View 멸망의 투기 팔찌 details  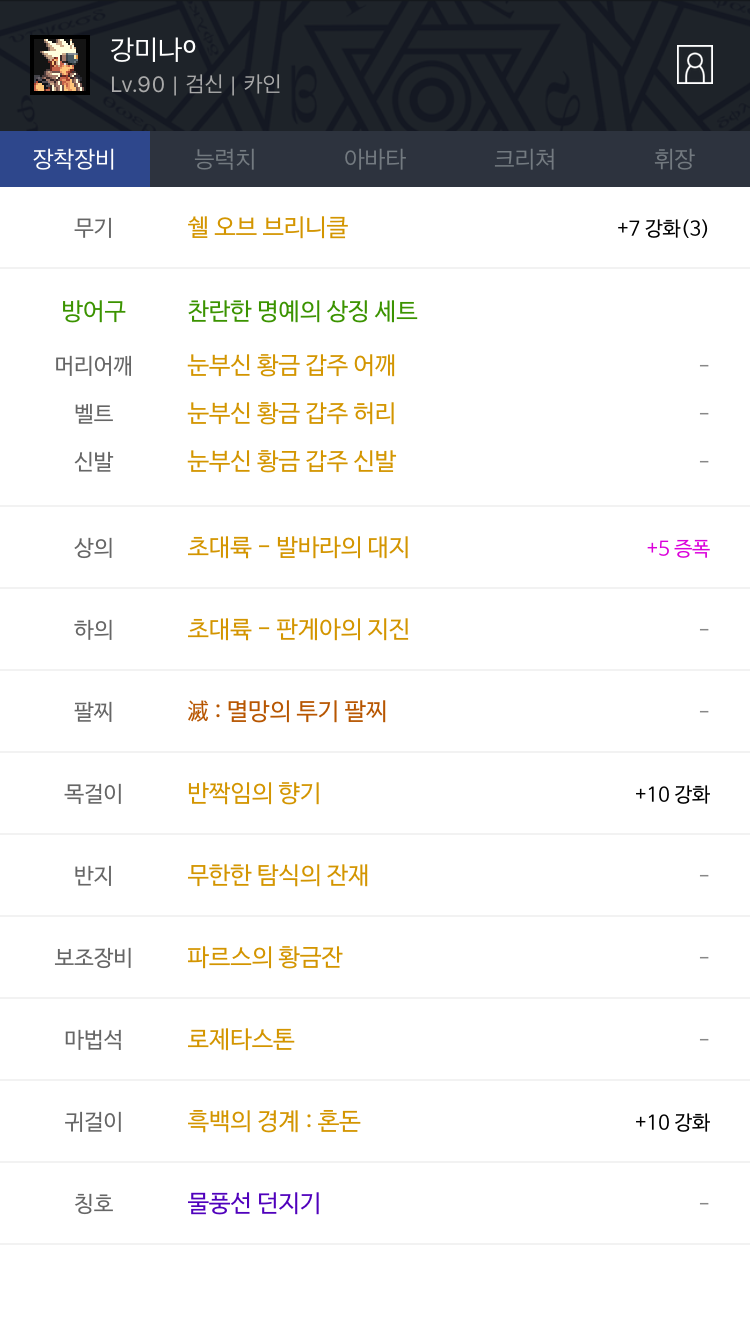pyautogui.click(x=287, y=711)
